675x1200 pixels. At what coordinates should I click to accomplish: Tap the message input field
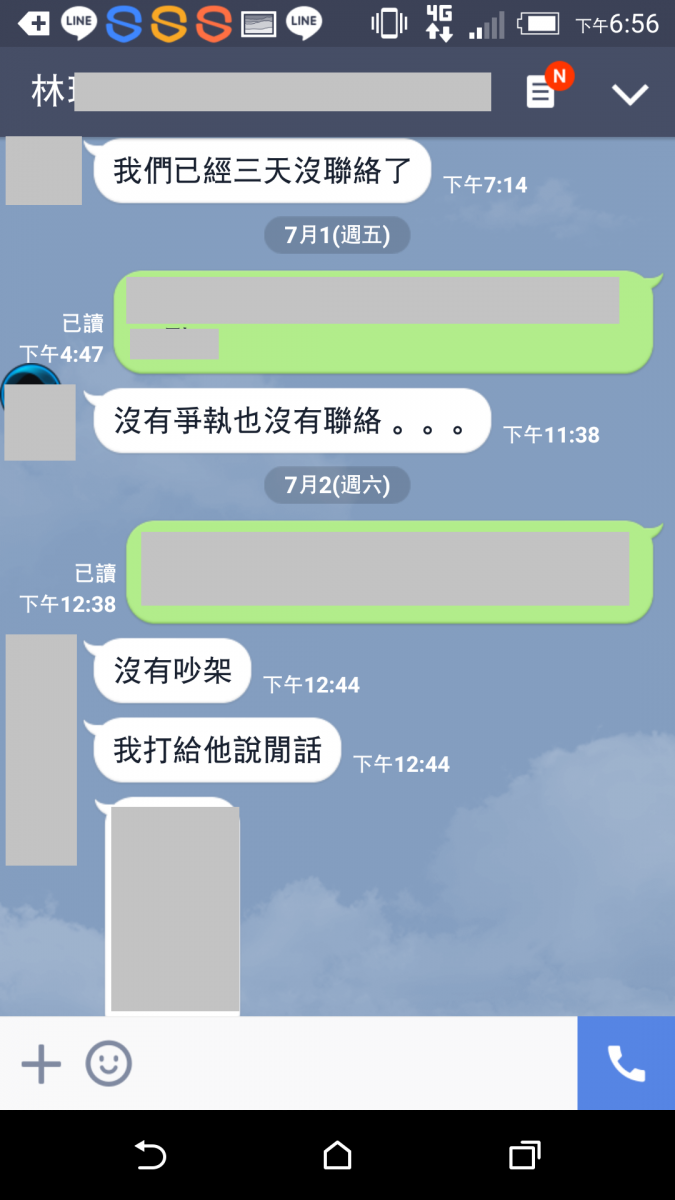tap(350, 1064)
